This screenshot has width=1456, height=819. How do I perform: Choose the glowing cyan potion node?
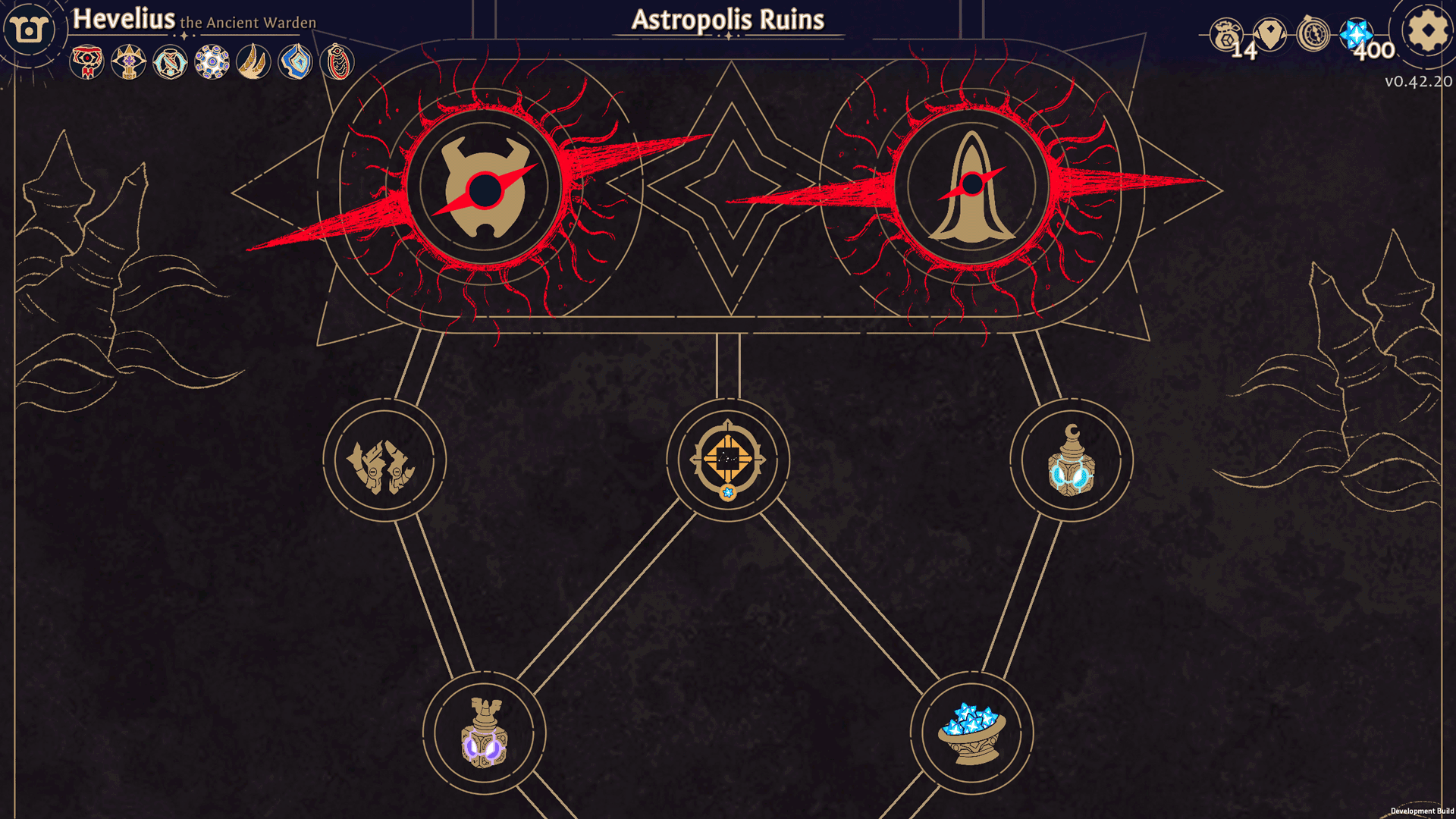tap(1071, 460)
